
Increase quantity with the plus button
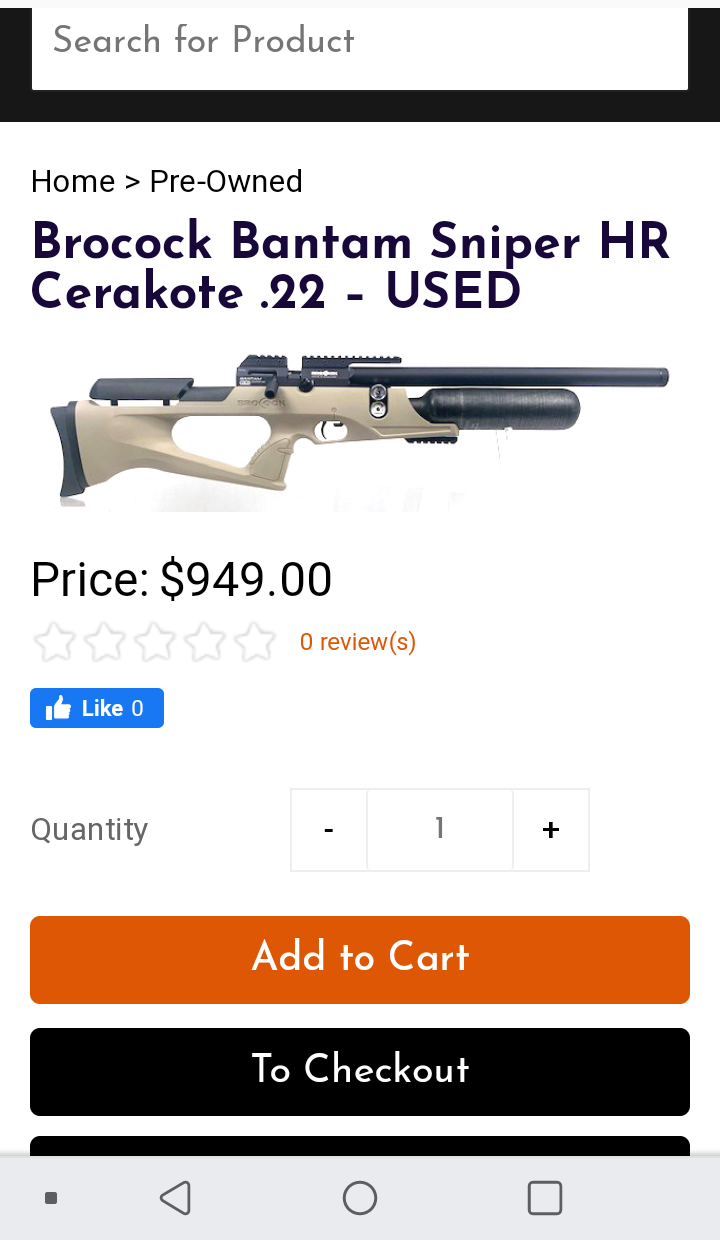551,830
